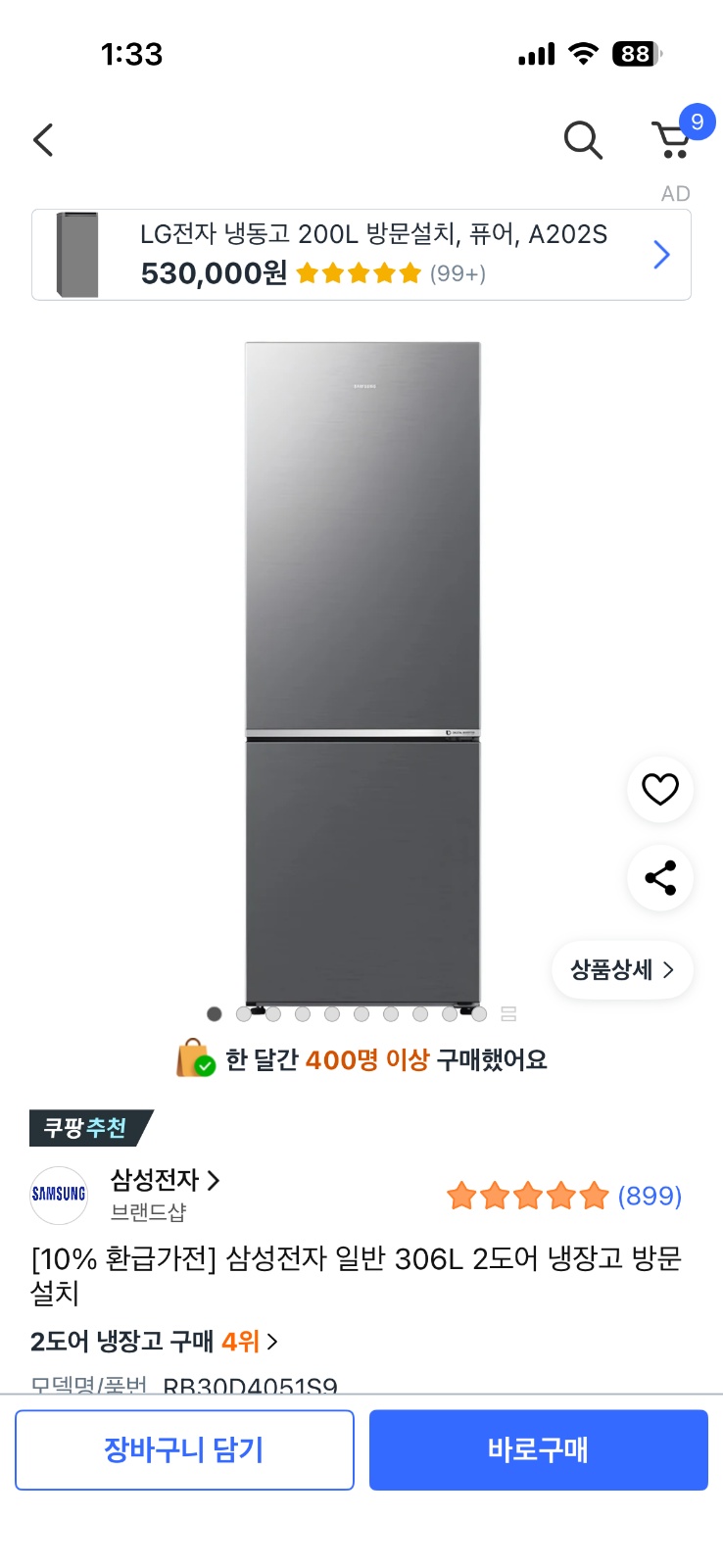Select the last carousel dot indicator

478,1013
